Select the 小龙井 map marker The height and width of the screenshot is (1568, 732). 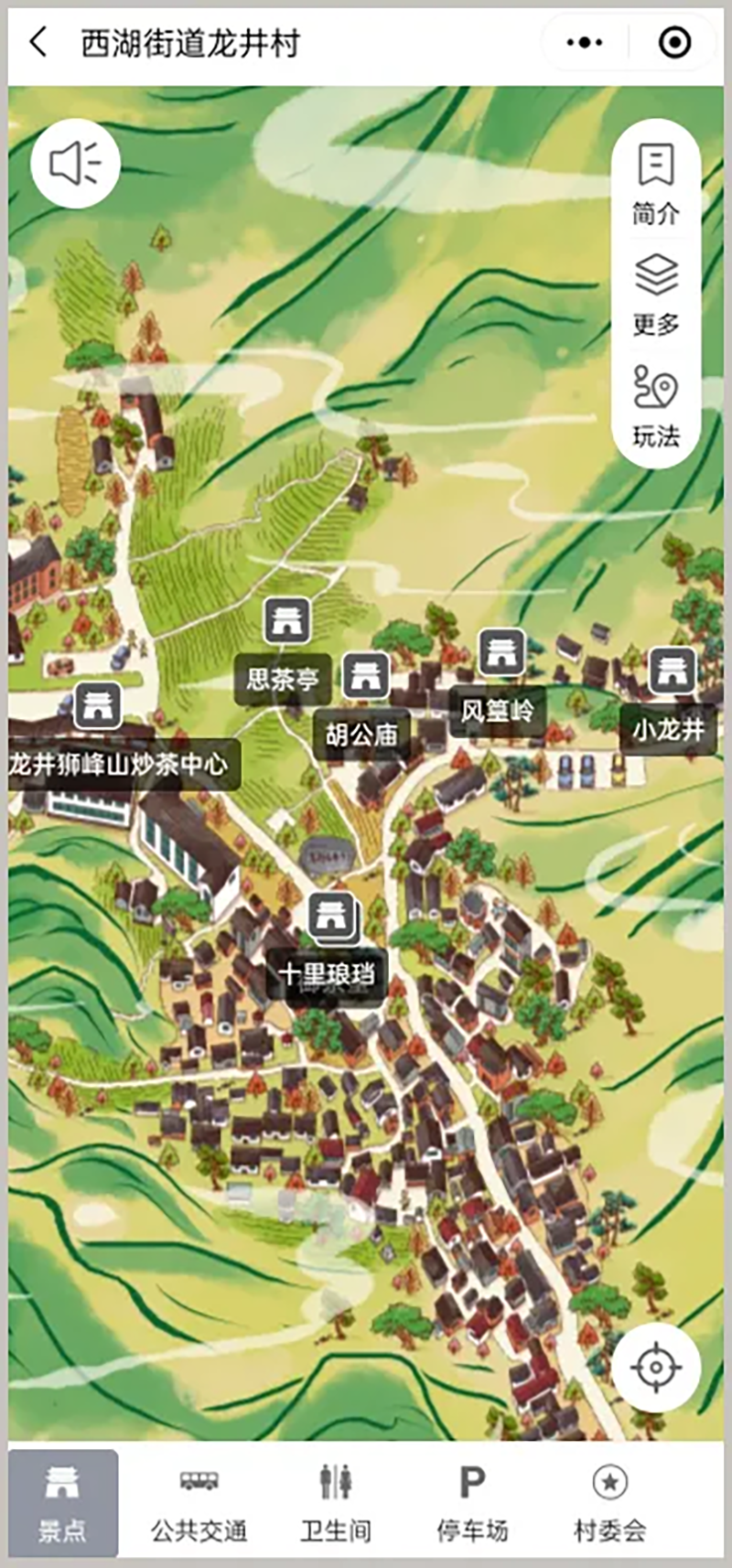tap(672, 671)
